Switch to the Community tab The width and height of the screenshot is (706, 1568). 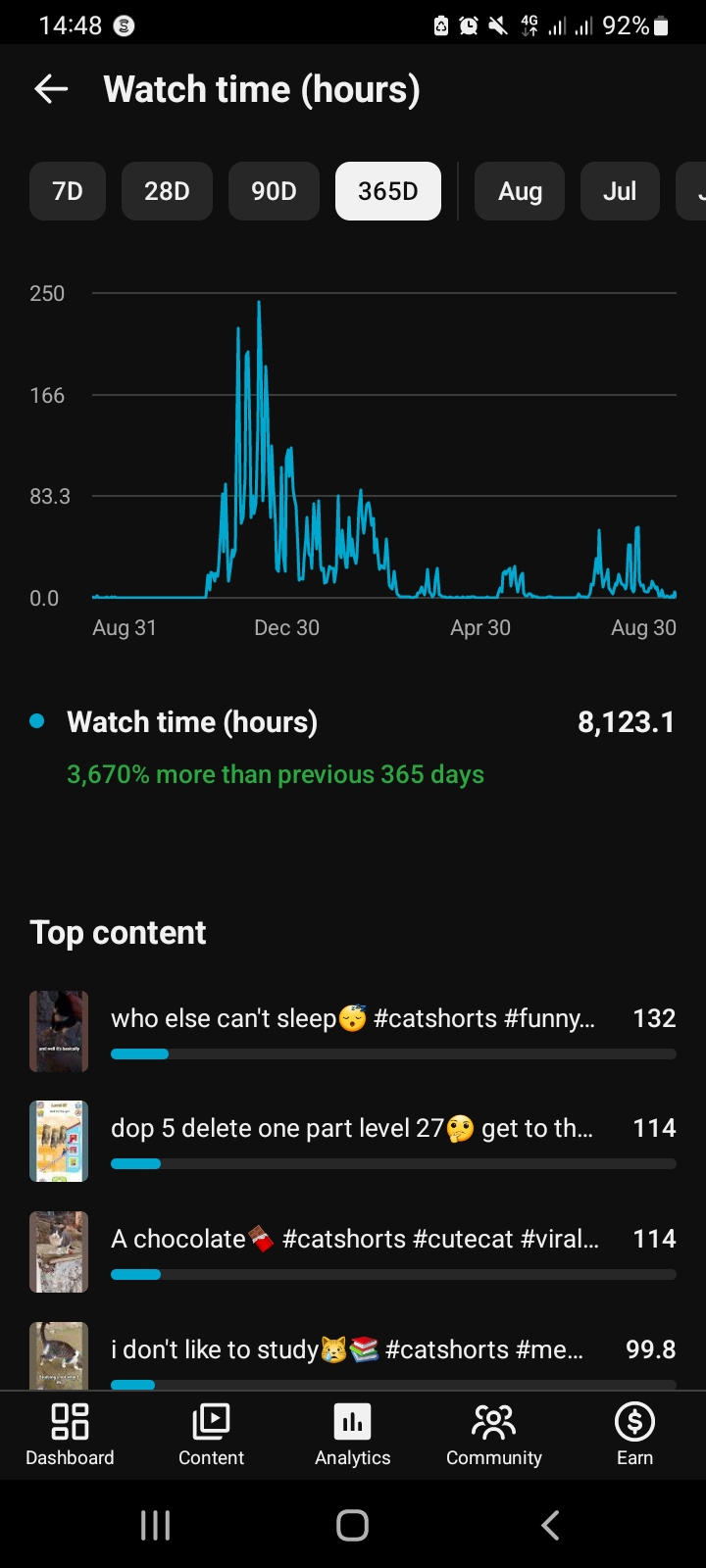pyautogui.click(x=494, y=1435)
